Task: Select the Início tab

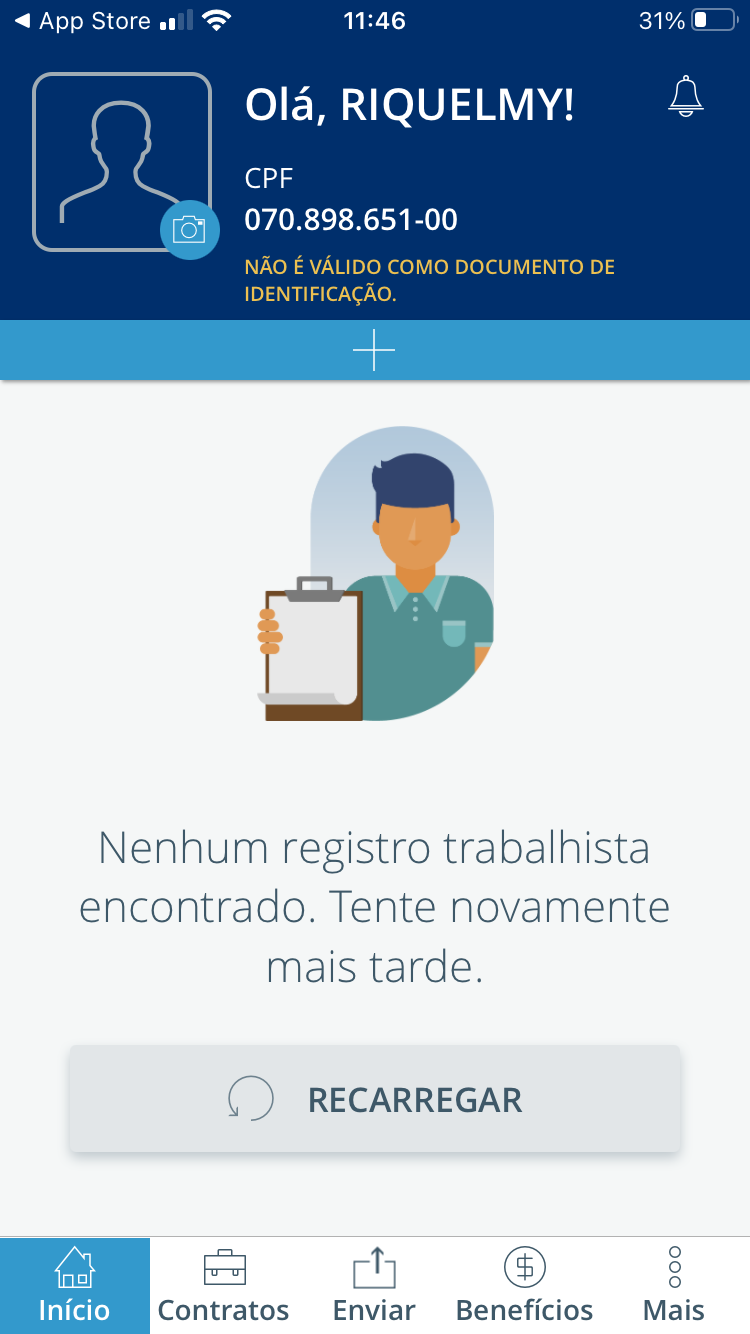Action: 75,1286
